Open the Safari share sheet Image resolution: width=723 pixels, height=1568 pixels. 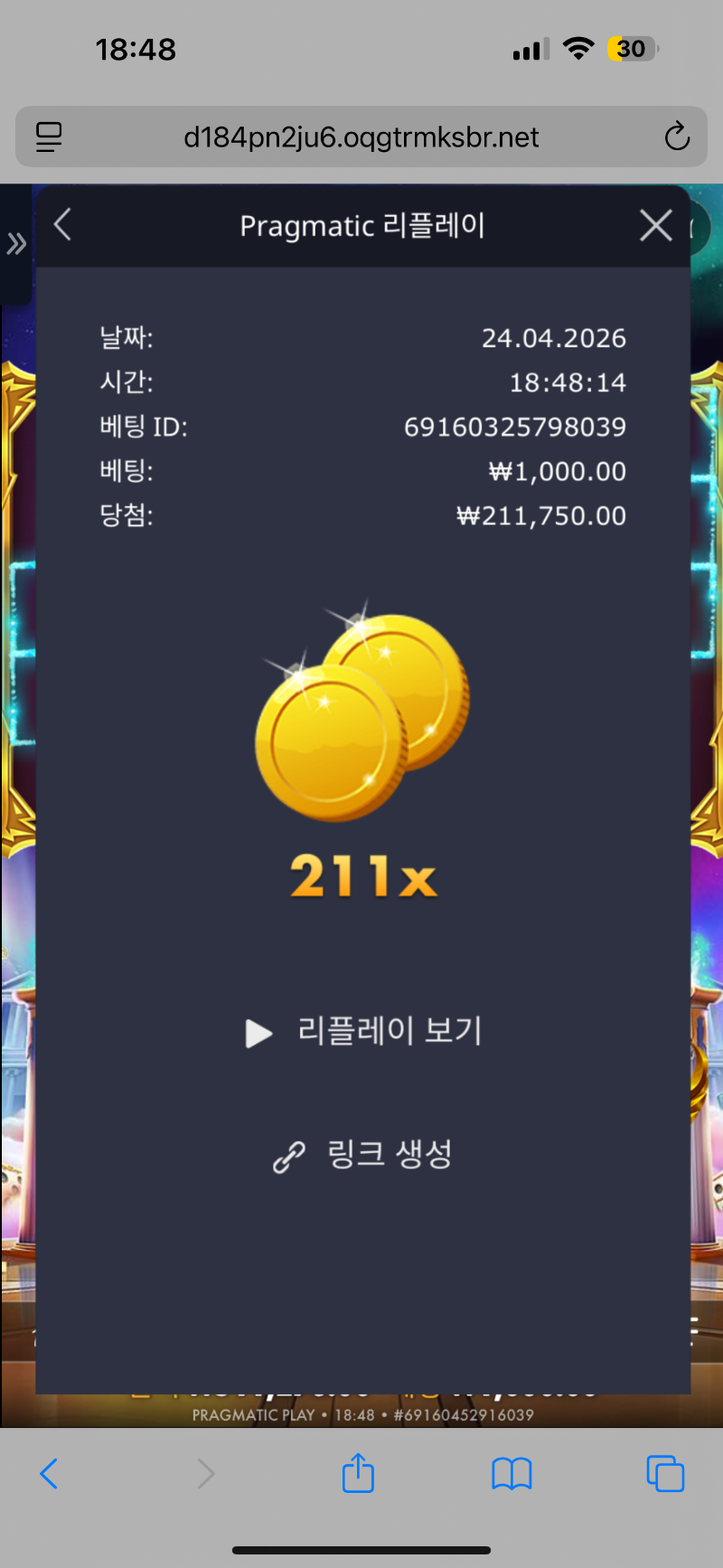pyautogui.click(x=358, y=1473)
